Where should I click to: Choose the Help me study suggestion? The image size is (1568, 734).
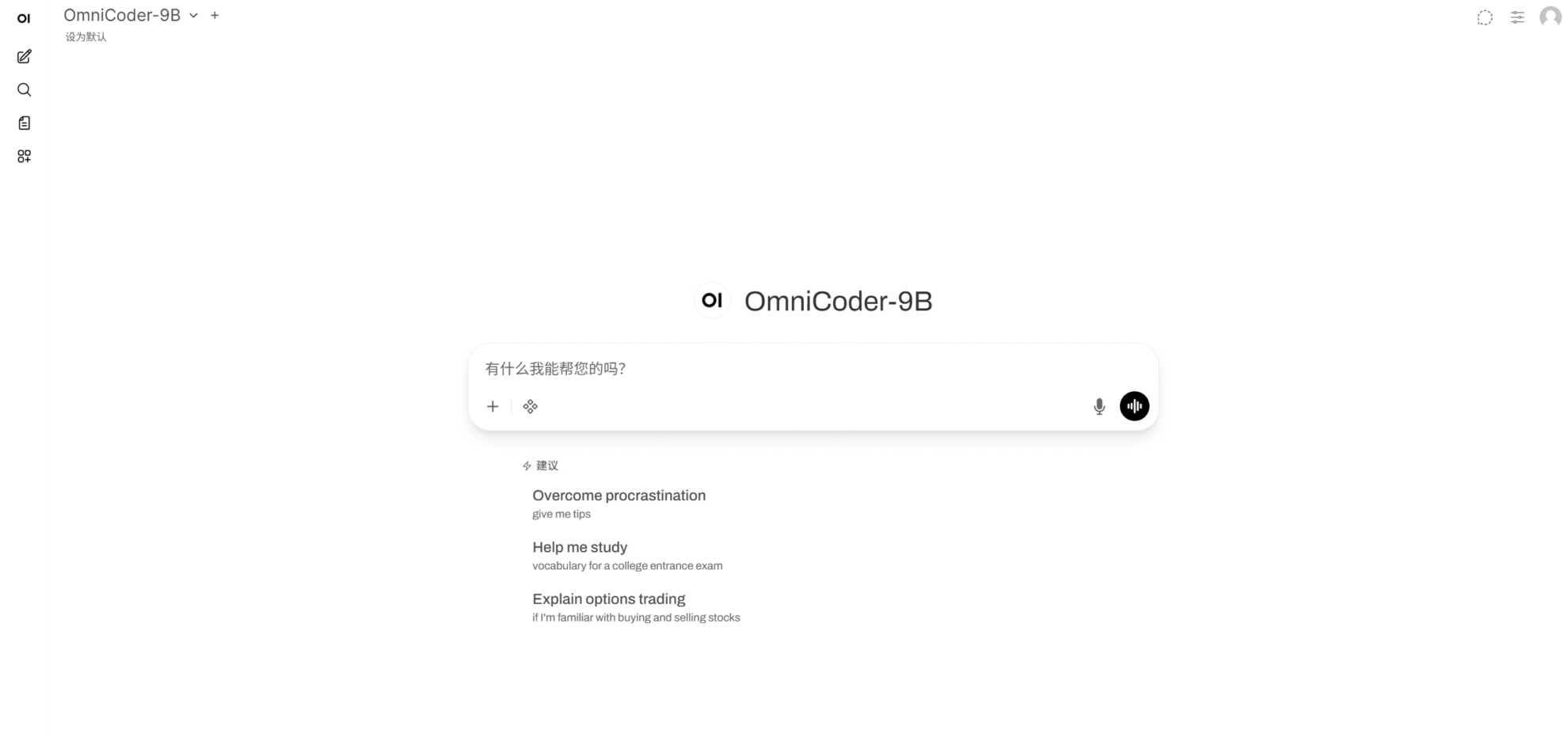[x=580, y=554]
